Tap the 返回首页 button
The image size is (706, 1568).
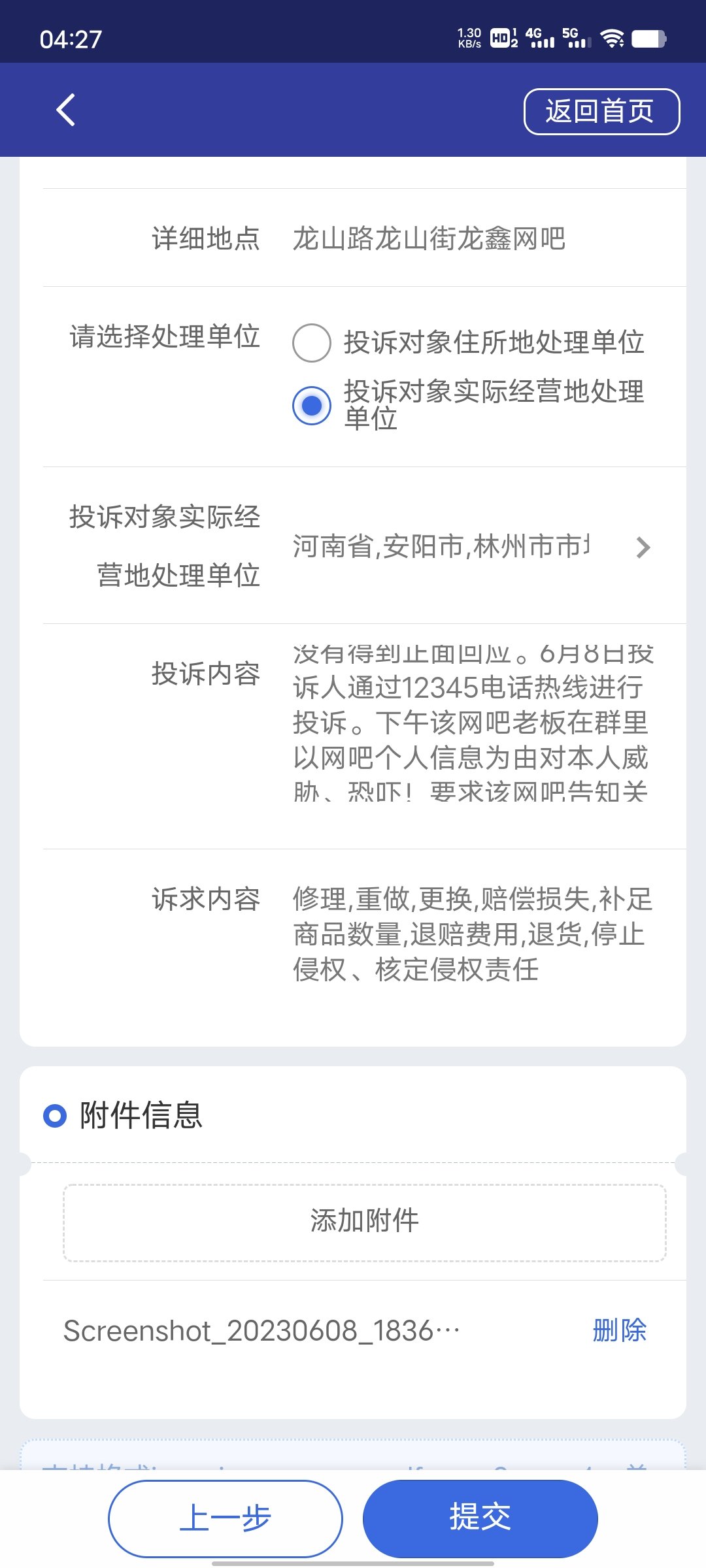[x=601, y=112]
